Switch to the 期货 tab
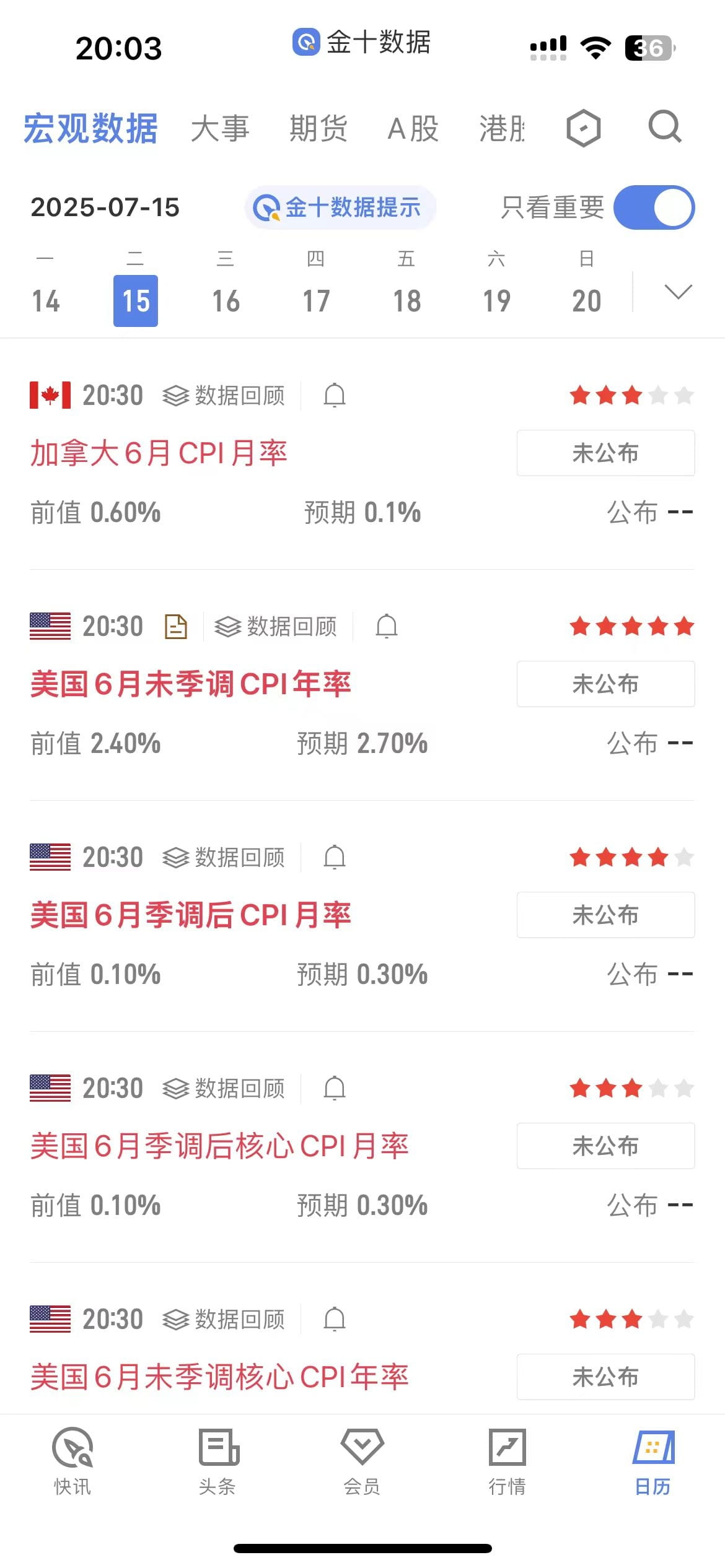Screen dimensions: 725x1568 [x=319, y=129]
